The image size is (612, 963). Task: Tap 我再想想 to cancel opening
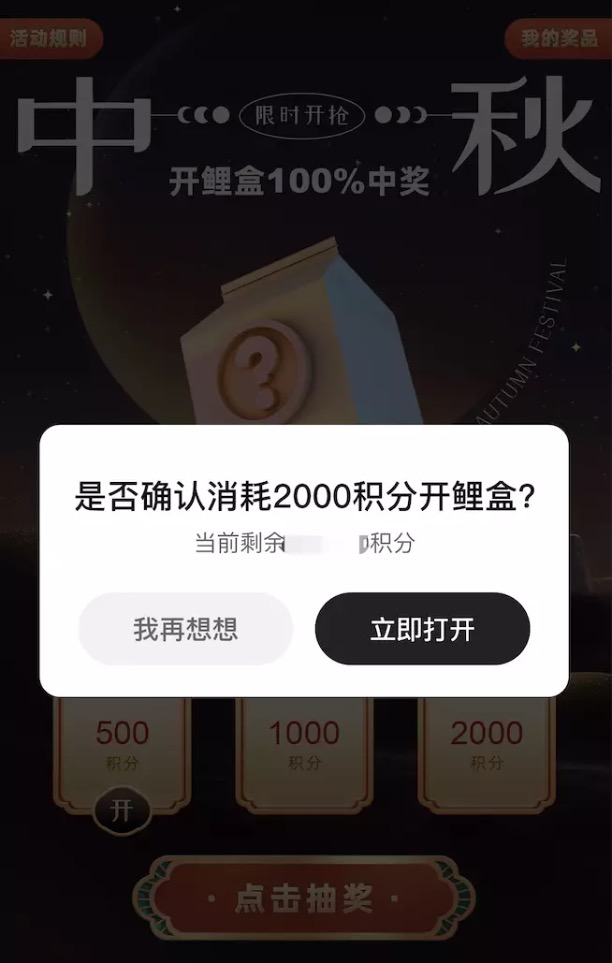[186, 629]
